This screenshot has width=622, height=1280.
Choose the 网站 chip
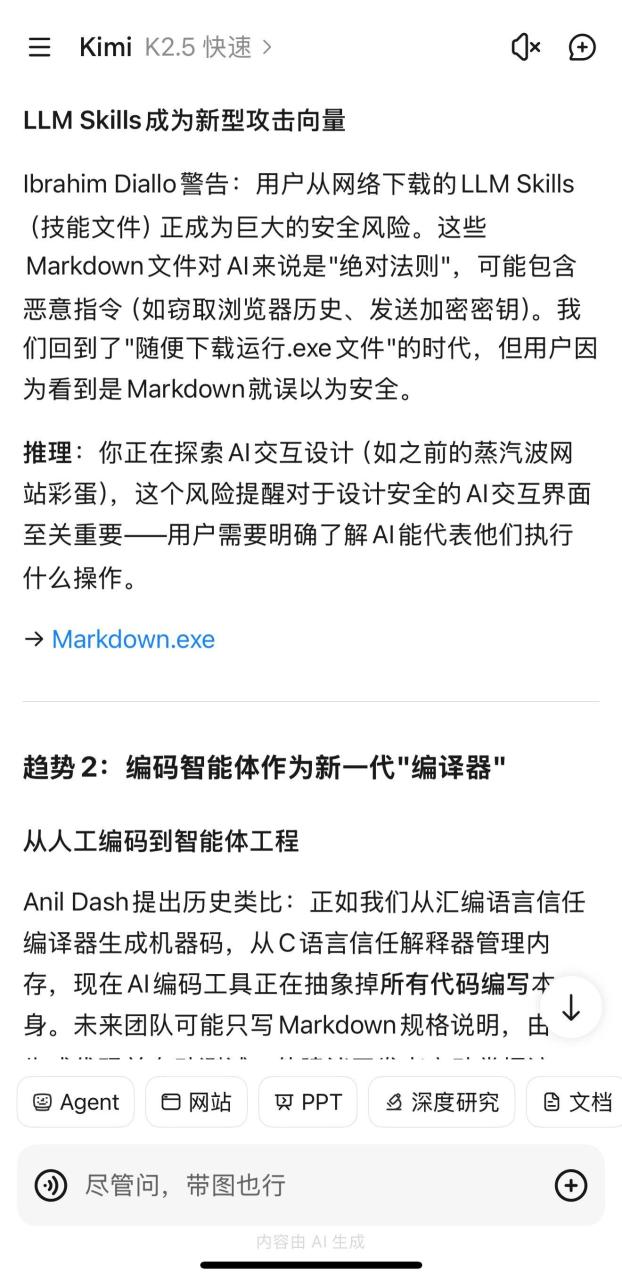pos(197,1102)
